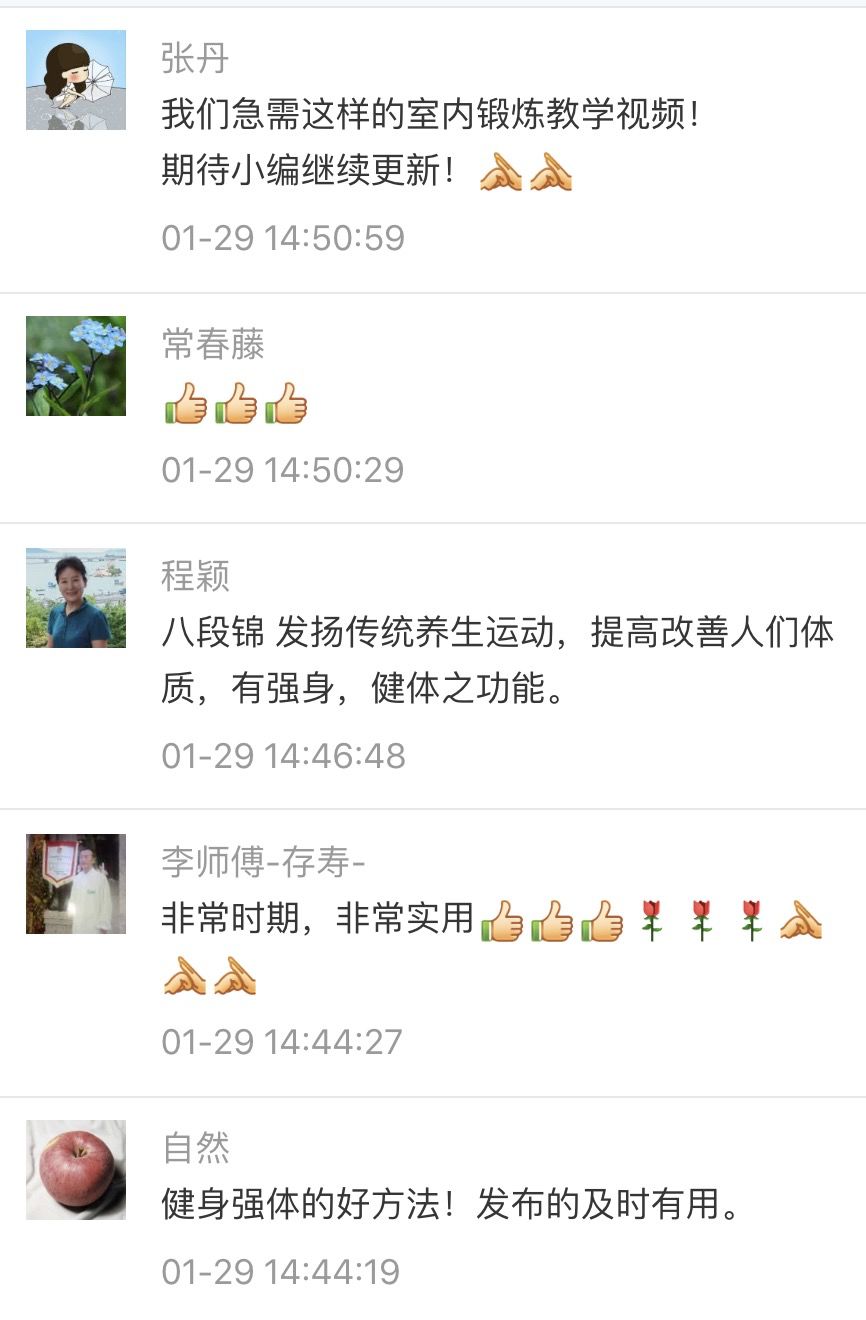The image size is (866, 1320).
Task: Open 程颖's profile photo
Action: 76,598
